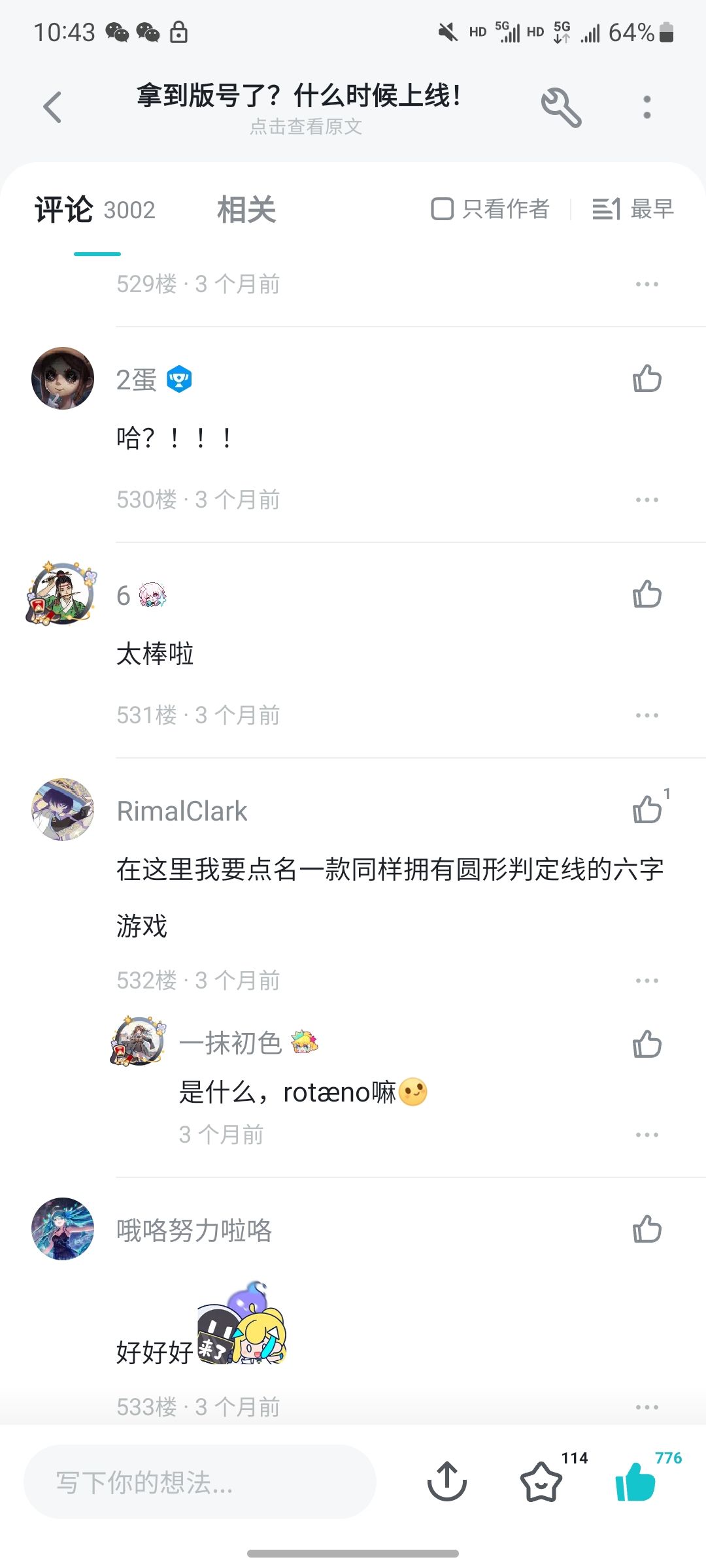Image resolution: width=706 pixels, height=1568 pixels.
Task: Go back using the top-left arrow
Action: click(52, 107)
